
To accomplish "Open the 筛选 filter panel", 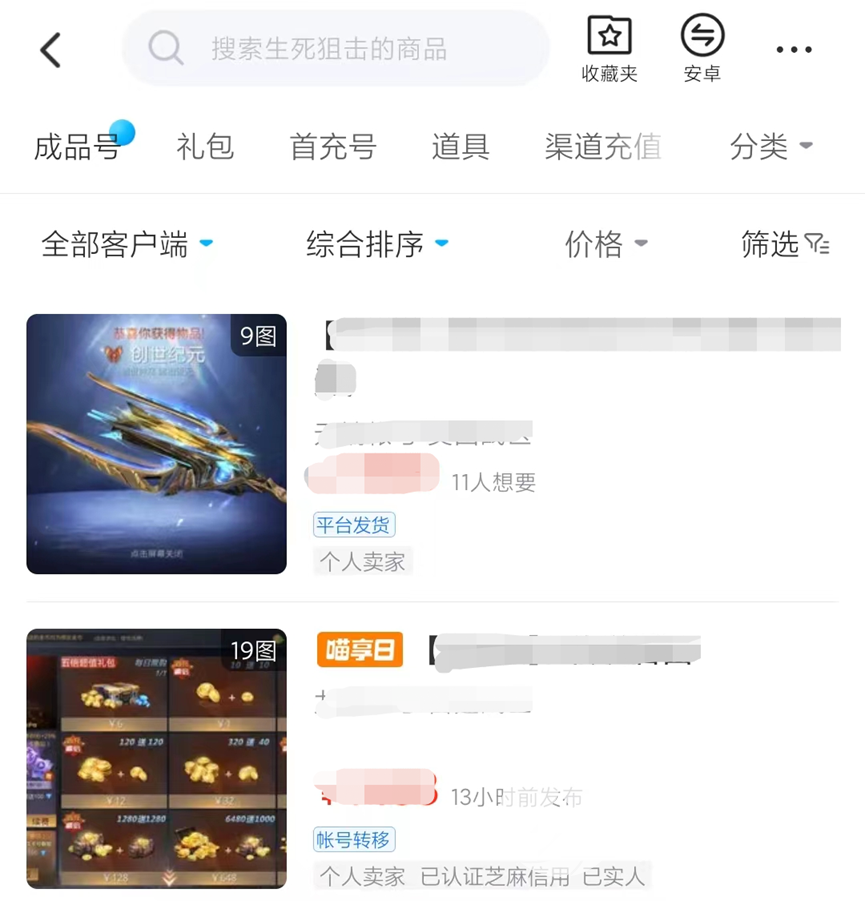I will click(x=785, y=244).
